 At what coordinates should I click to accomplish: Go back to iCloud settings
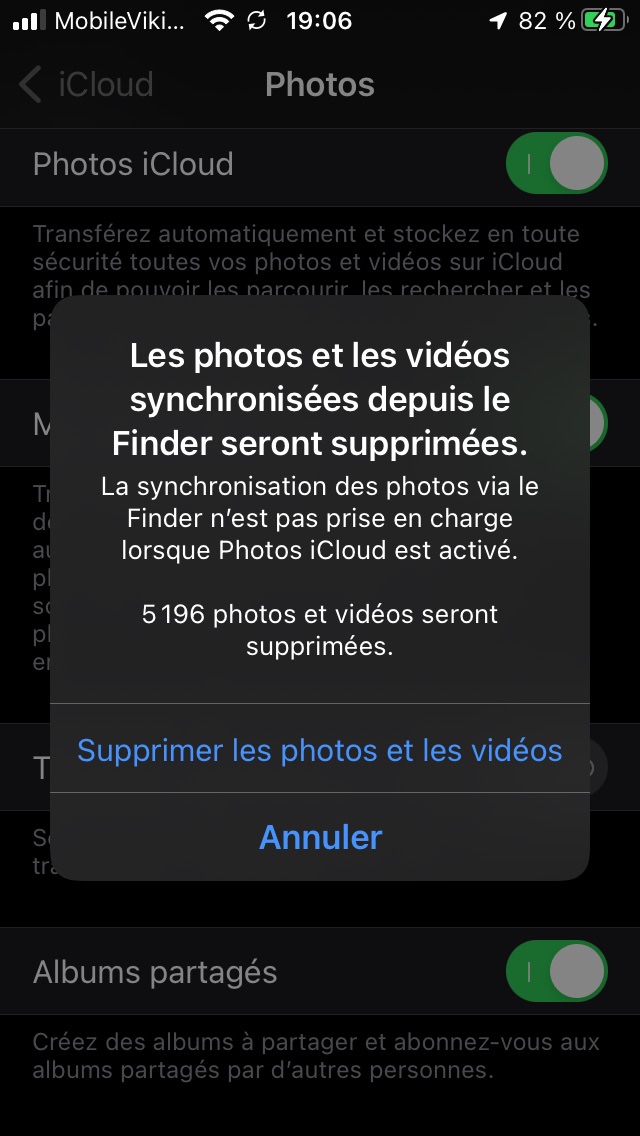(x=87, y=85)
